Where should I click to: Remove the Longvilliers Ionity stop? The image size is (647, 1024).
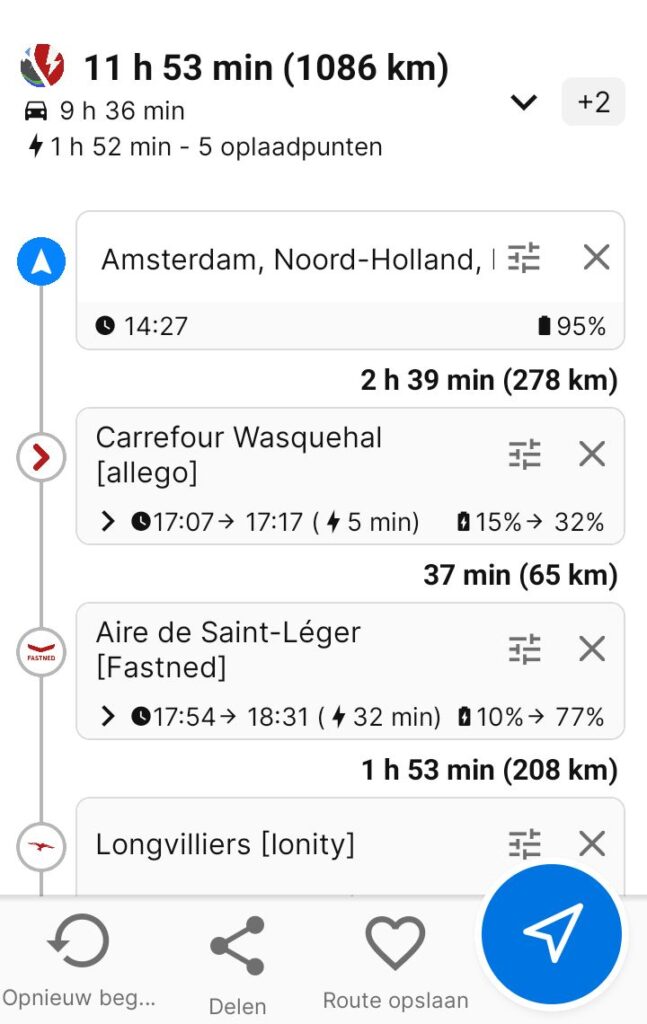pyautogui.click(x=592, y=844)
